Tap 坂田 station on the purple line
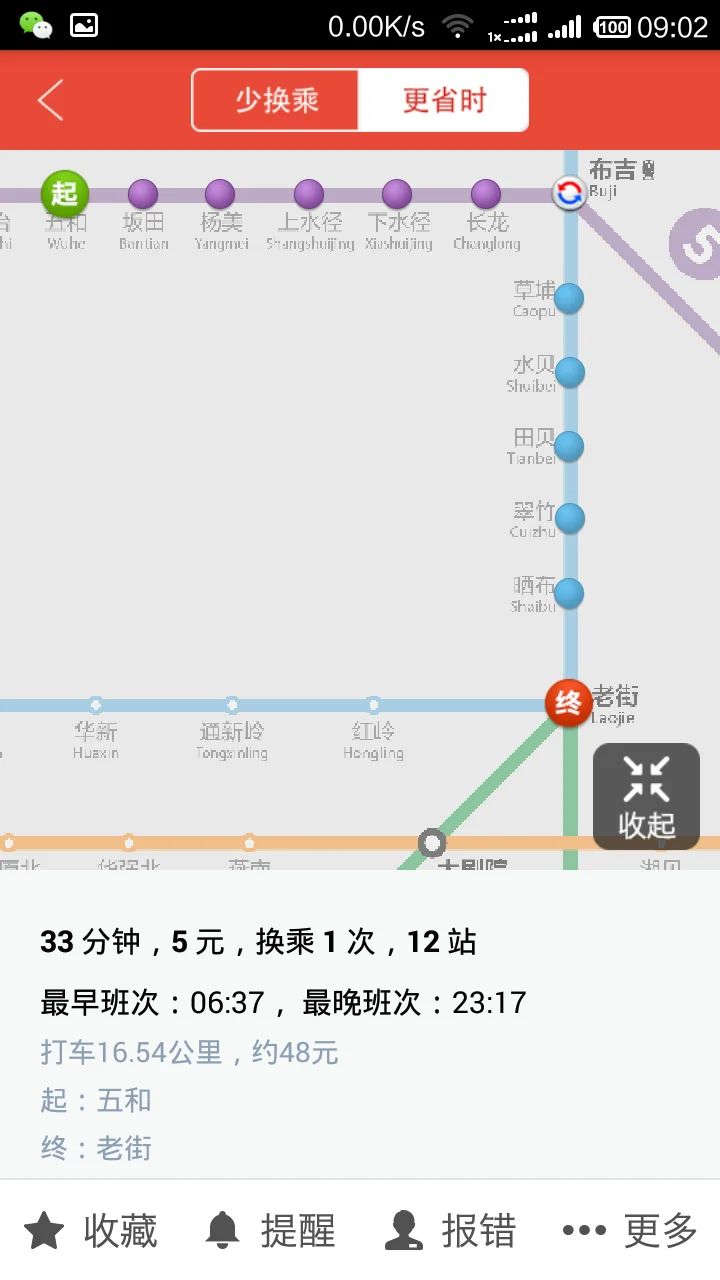 pos(143,194)
